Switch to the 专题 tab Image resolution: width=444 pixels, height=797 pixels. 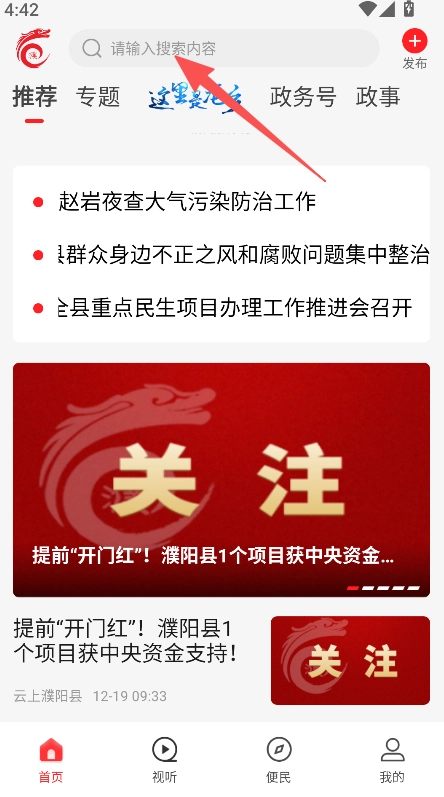tap(98, 97)
